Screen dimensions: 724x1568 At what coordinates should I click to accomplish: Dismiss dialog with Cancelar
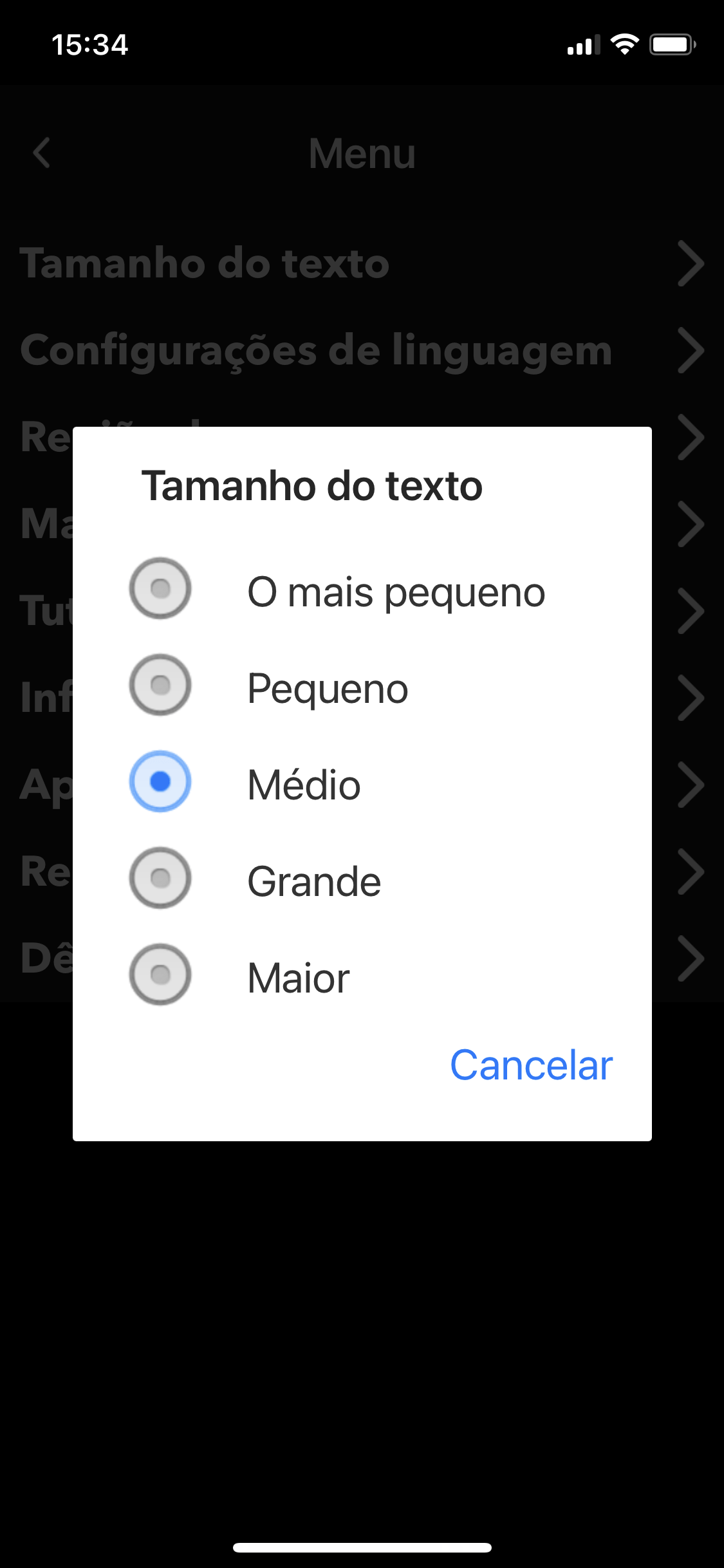(x=531, y=1065)
